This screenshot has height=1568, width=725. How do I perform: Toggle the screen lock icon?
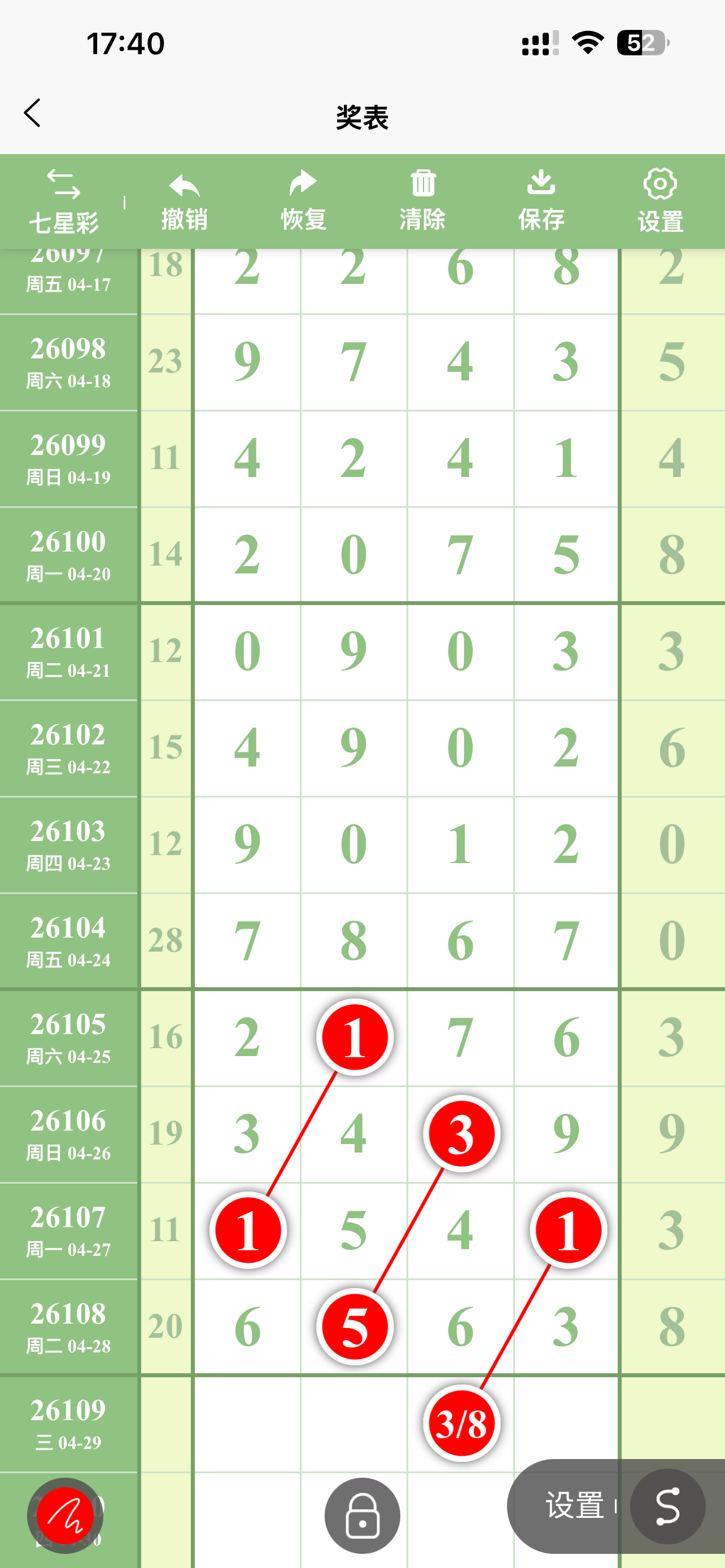click(x=361, y=1516)
